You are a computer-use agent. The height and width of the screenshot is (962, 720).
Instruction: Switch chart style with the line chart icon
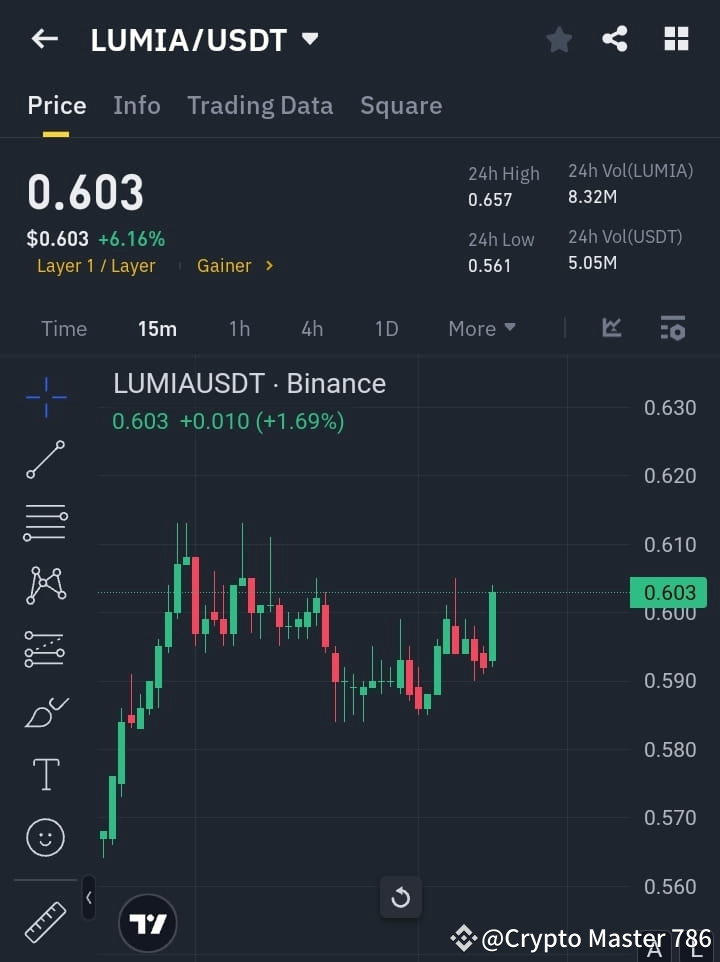pyautogui.click(x=611, y=328)
